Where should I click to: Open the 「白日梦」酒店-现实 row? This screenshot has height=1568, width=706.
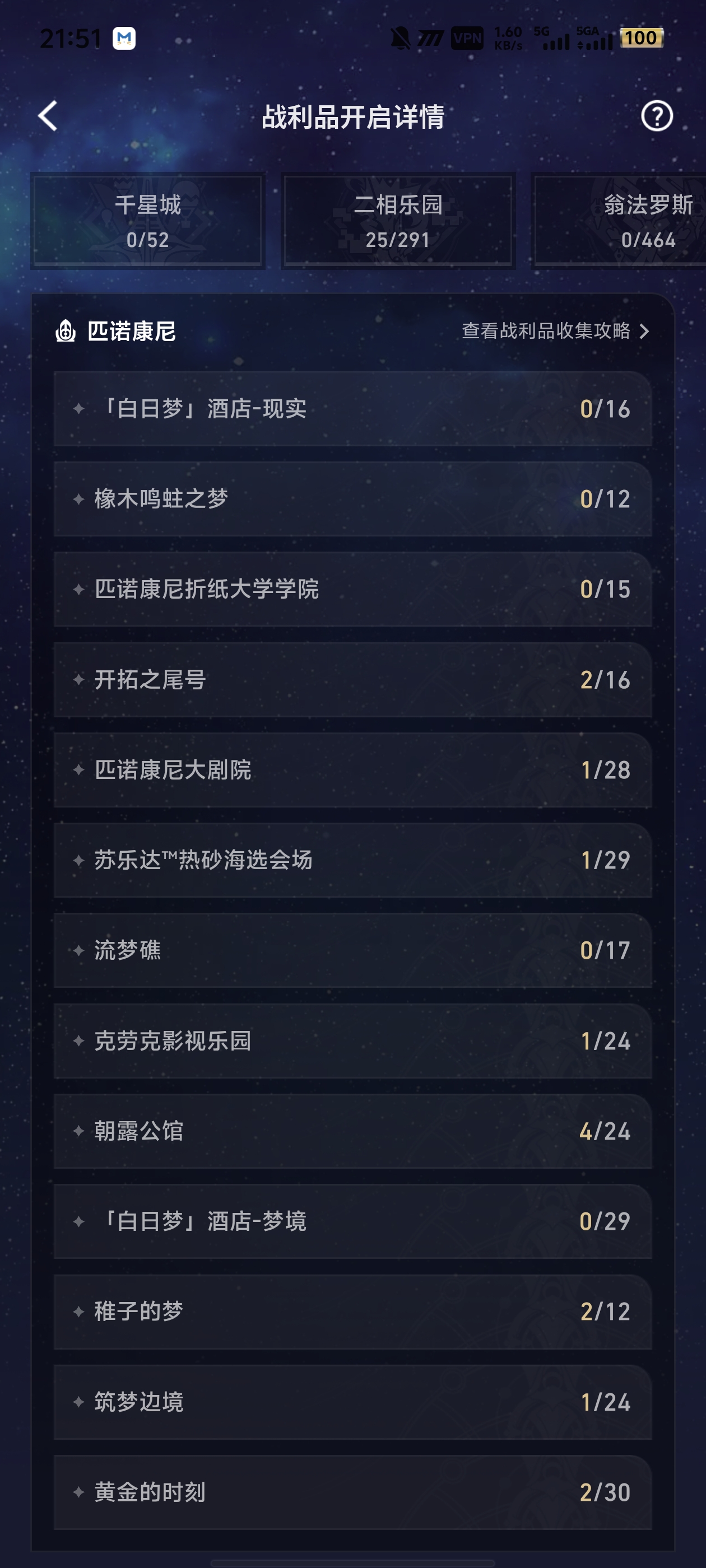pos(352,408)
